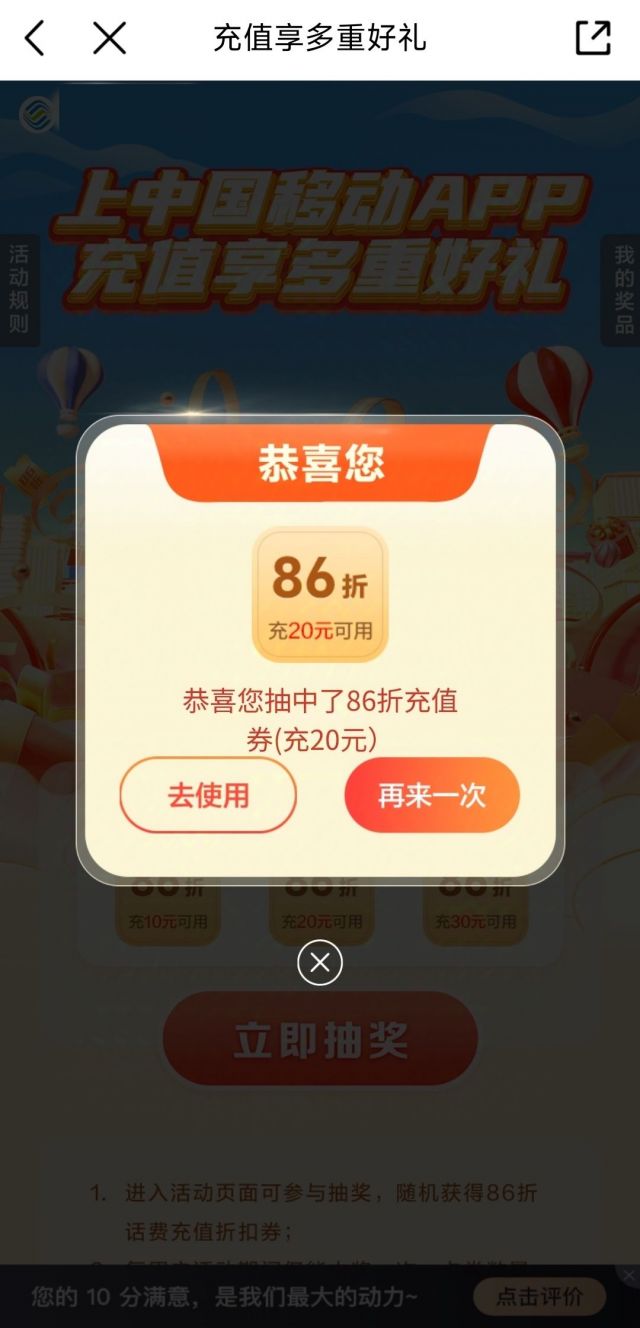Tap 去使用 to use the coupon
640x1328 pixels.
click(208, 796)
